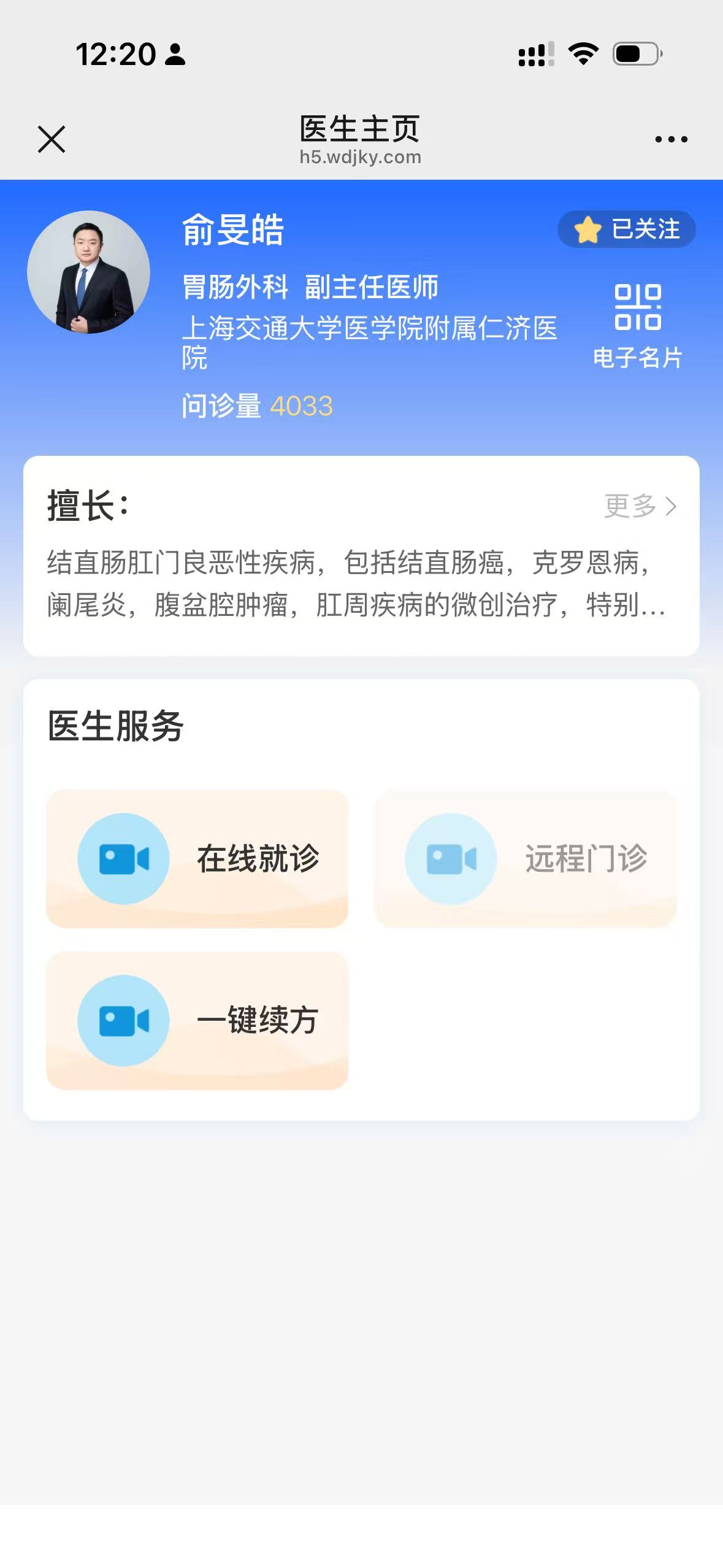Open the 电子名片 electronic card
The height and width of the screenshot is (1568, 723).
[637, 325]
